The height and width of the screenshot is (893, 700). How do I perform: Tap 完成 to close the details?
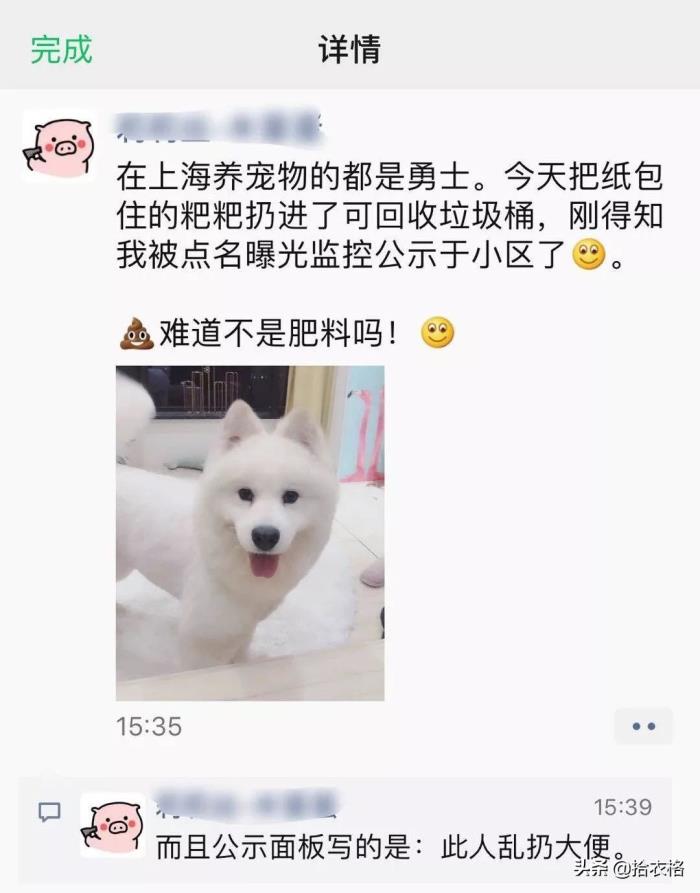(x=61, y=49)
